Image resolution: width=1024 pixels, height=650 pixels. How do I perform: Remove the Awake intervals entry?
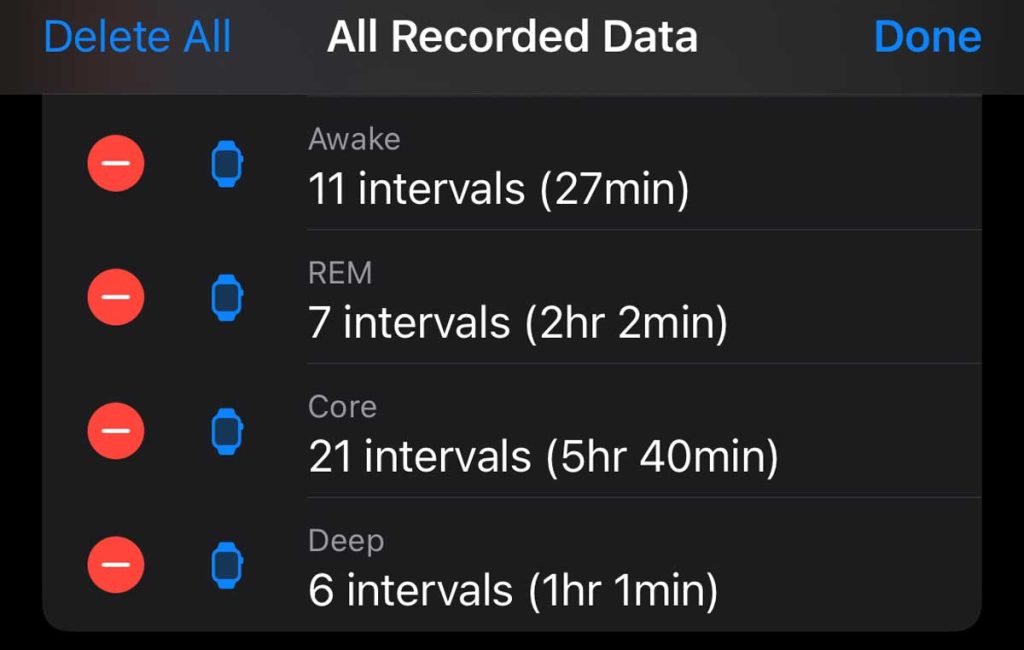116,163
